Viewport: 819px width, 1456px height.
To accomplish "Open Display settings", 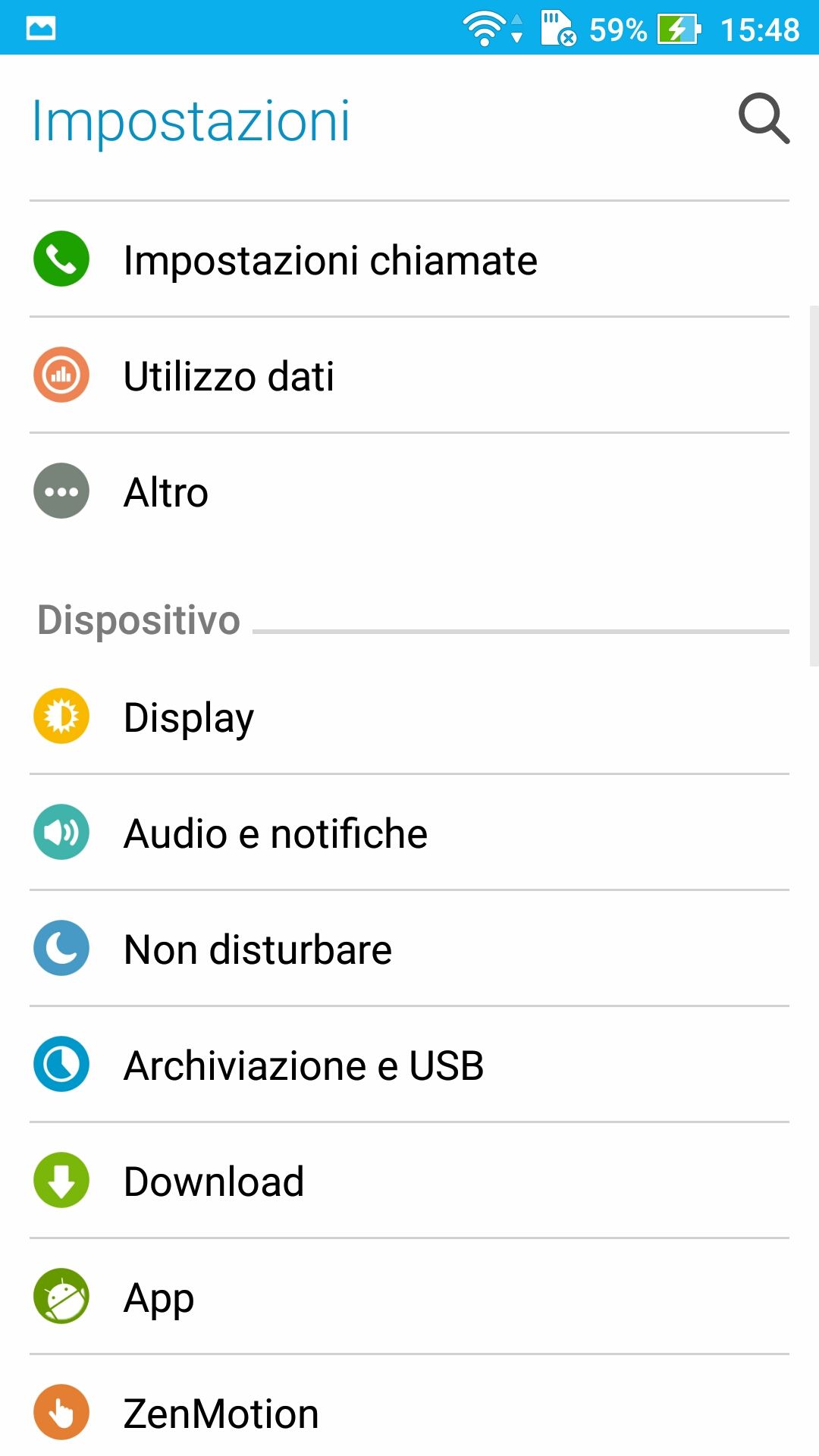I will [409, 717].
